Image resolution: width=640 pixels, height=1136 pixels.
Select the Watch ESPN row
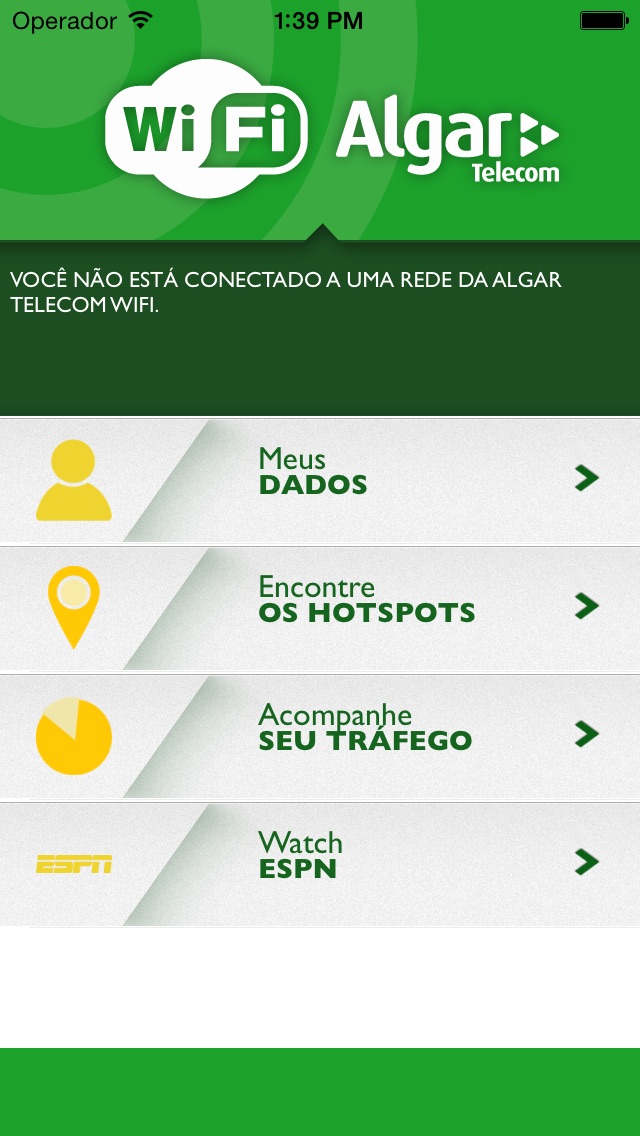320,864
